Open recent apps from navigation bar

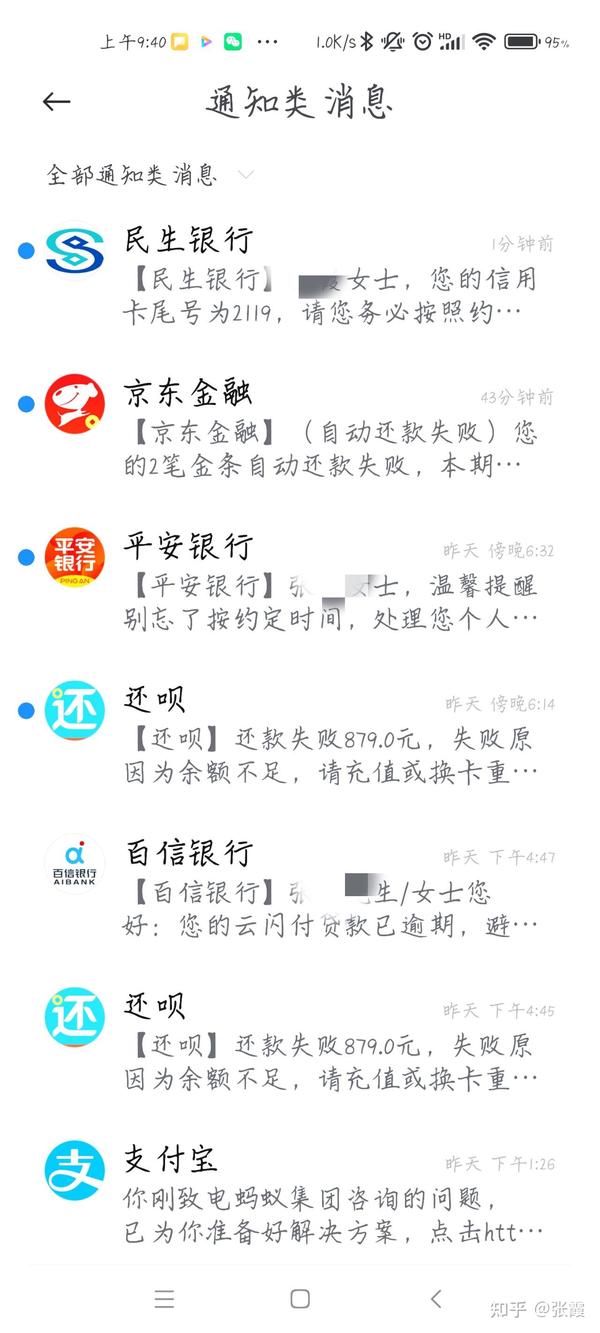(165, 1298)
